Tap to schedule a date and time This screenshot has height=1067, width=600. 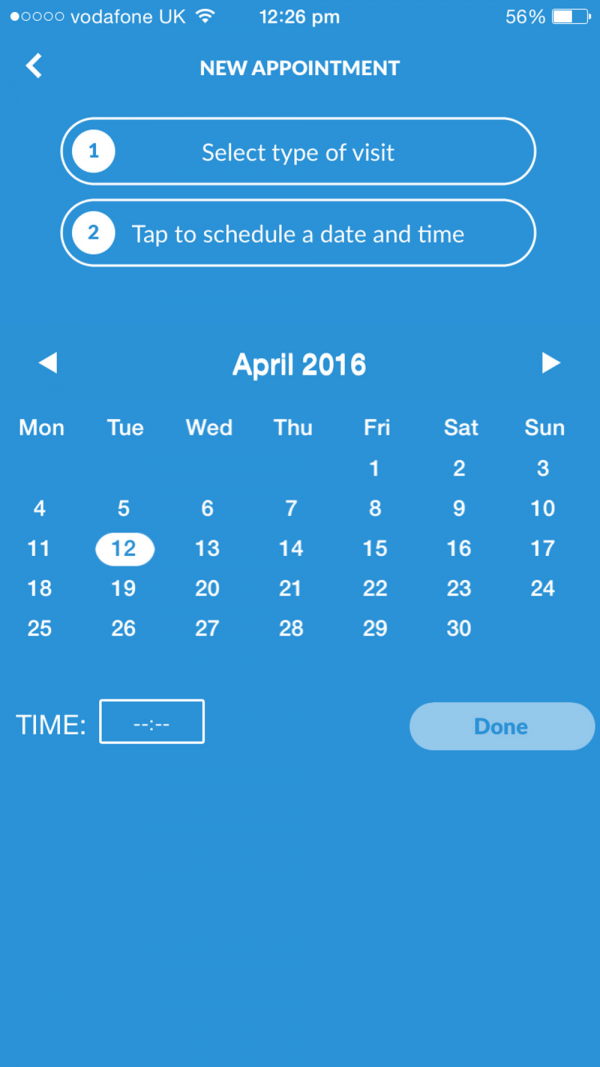point(298,233)
